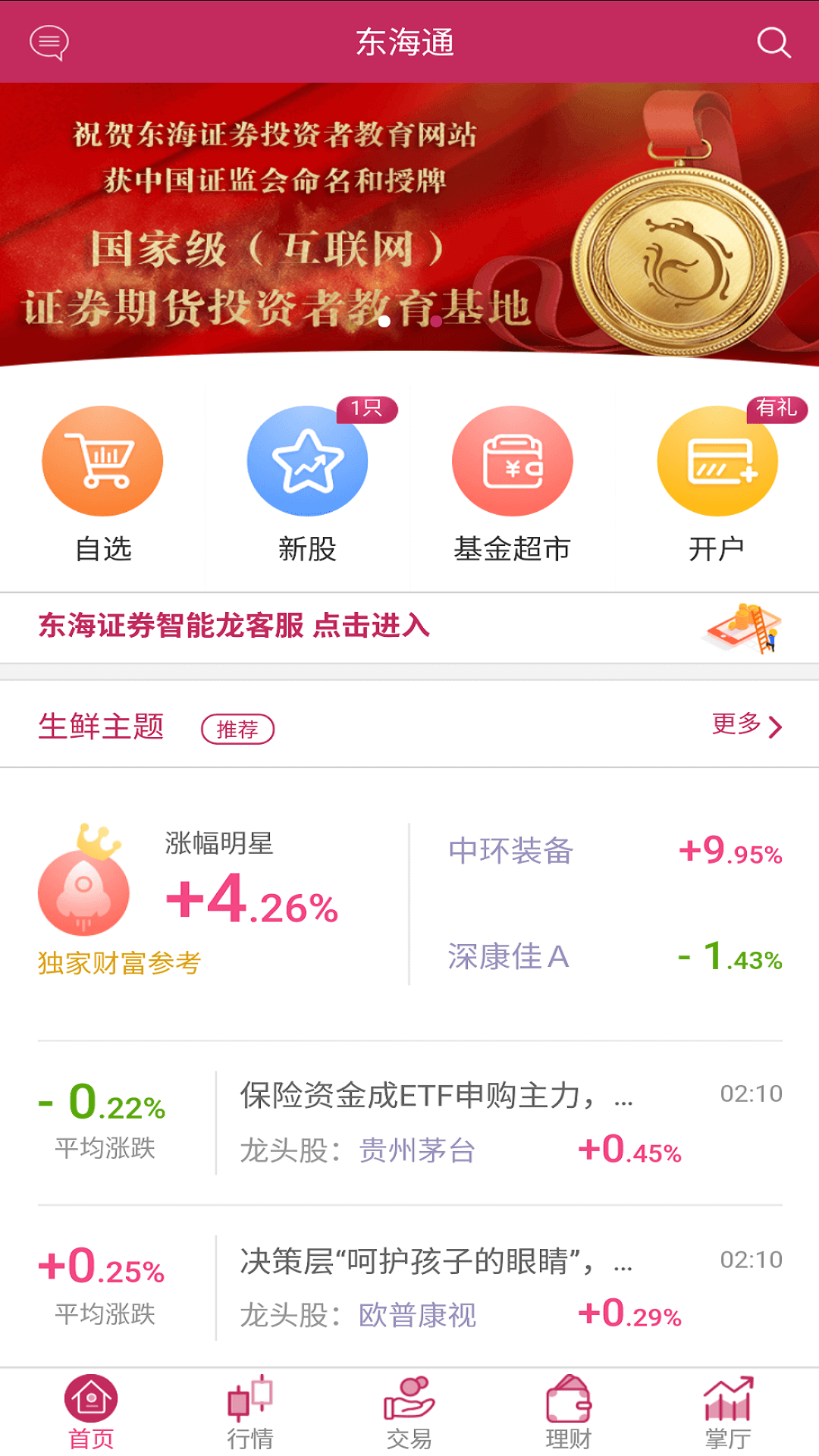Viewport: 819px width, 1456px height.
Task: Tap the carousel indicator dots on the banner
Action: click(408, 322)
